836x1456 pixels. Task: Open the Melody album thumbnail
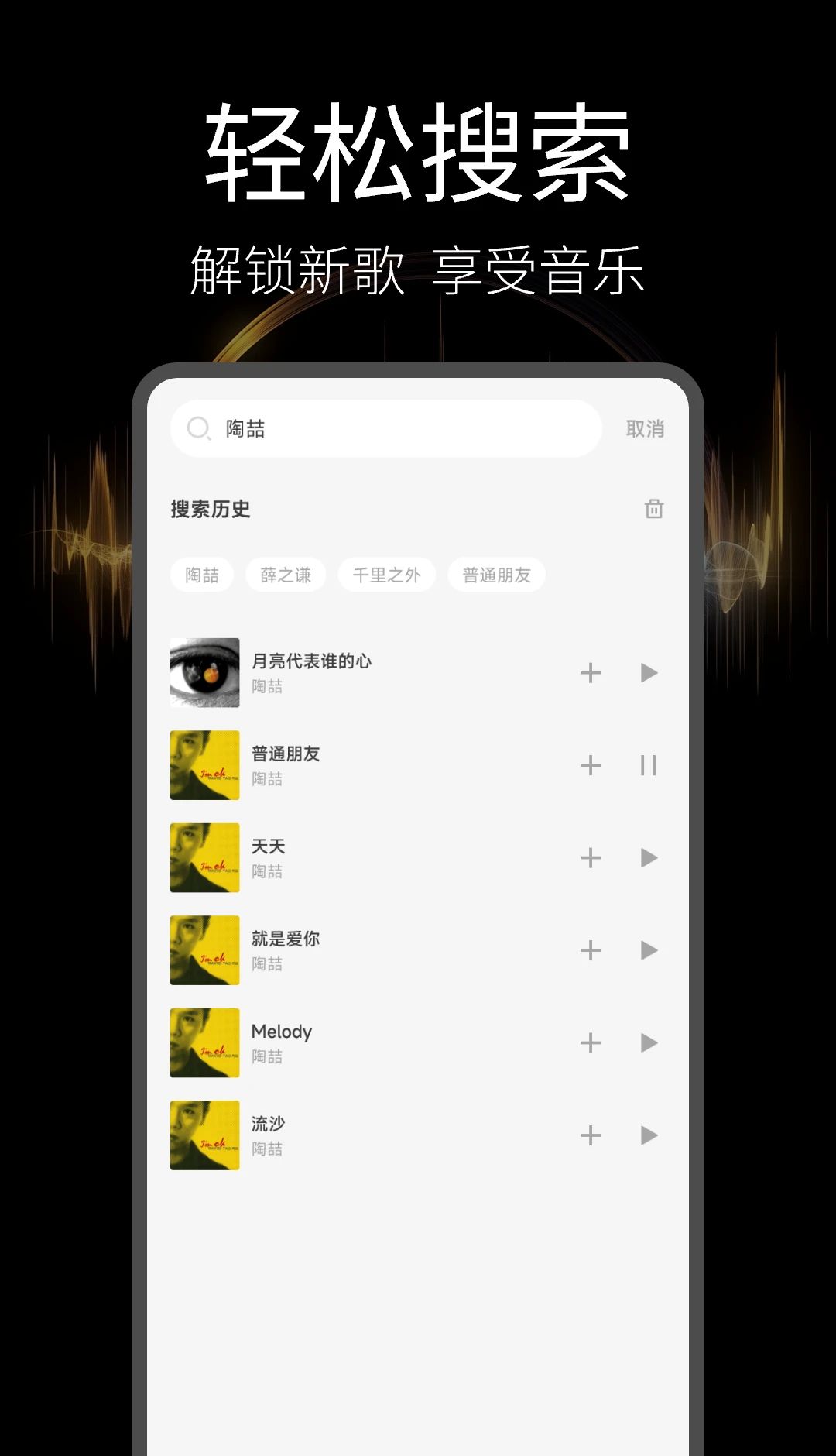[x=204, y=1043]
